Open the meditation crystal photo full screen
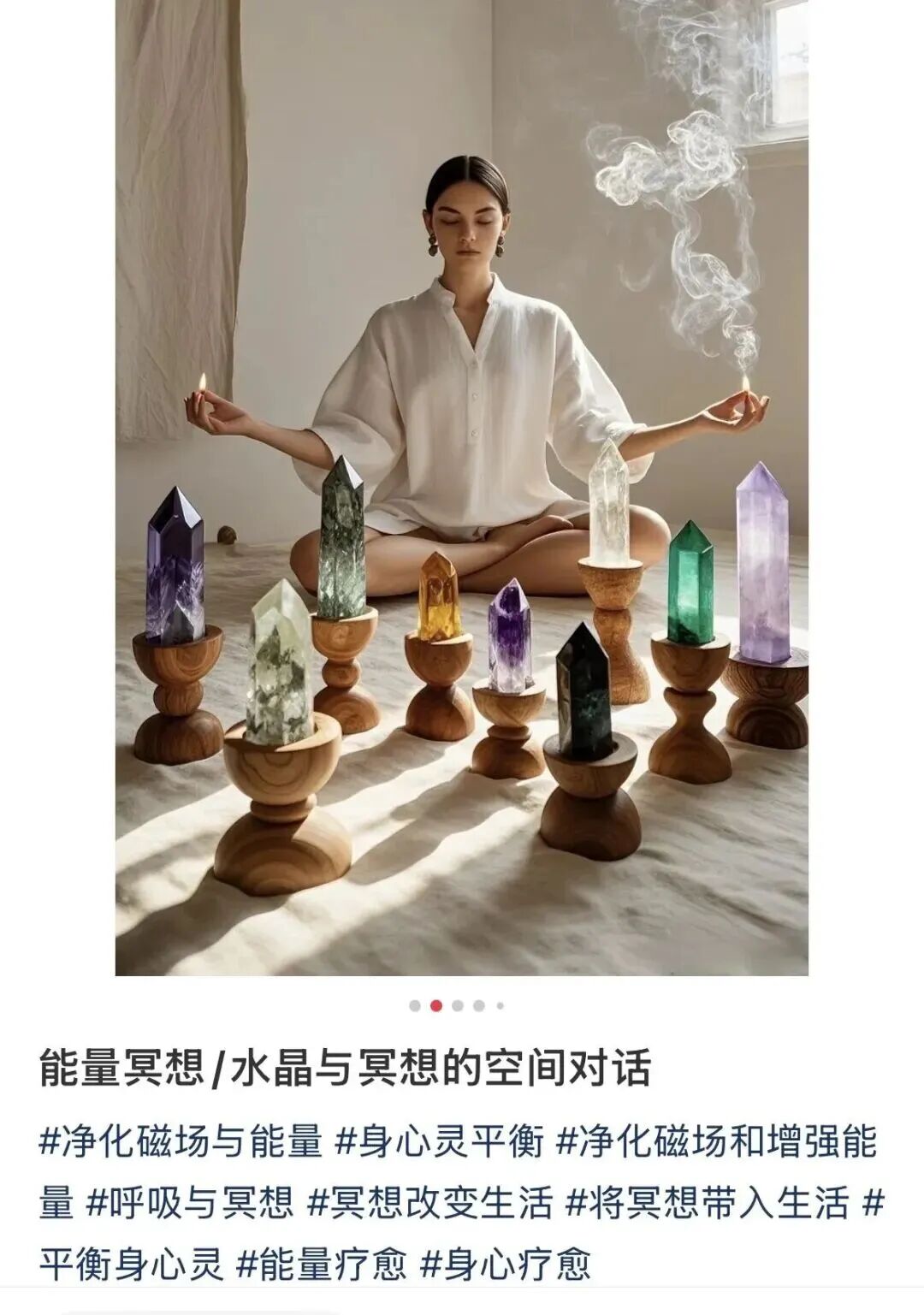This screenshot has width=924, height=1315. [462, 488]
